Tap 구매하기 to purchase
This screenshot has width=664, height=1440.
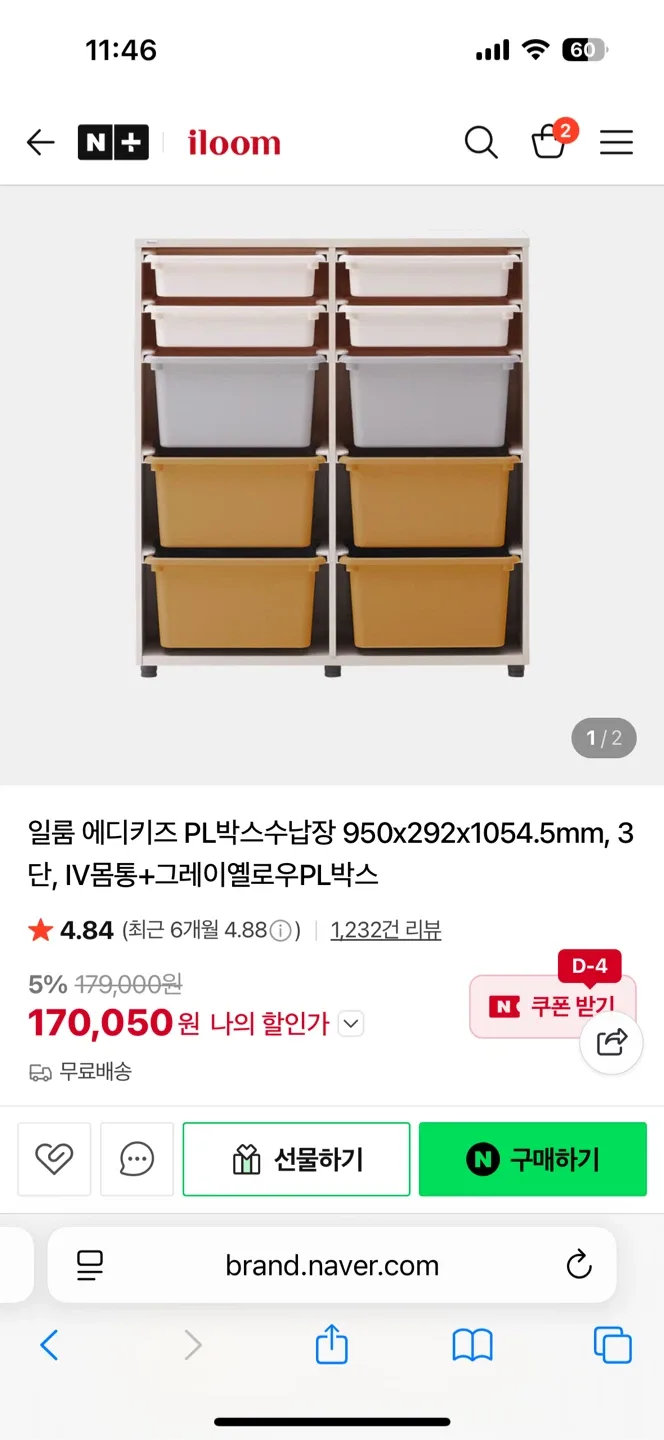click(532, 1159)
